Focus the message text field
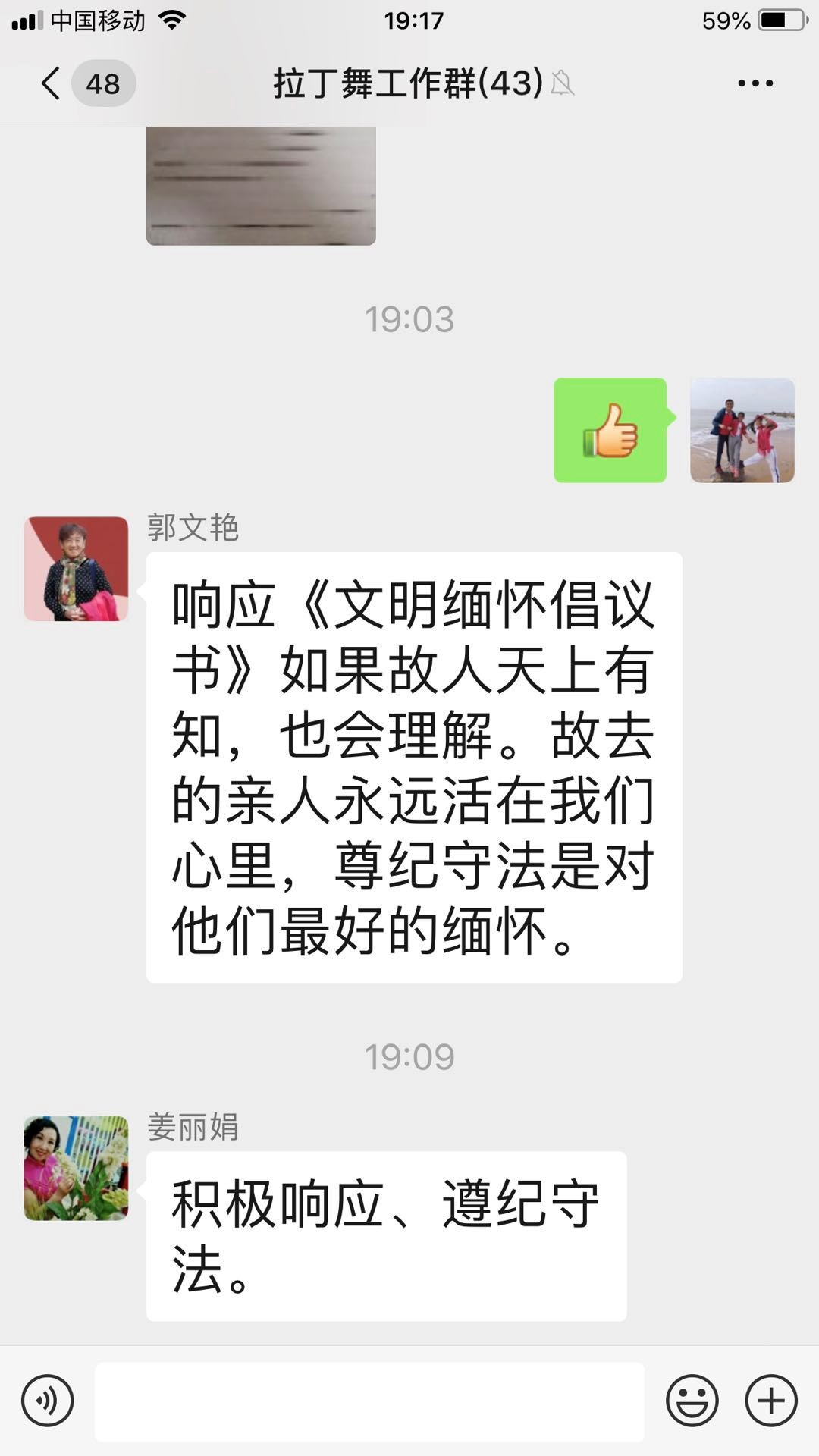 (x=369, y=1401)
